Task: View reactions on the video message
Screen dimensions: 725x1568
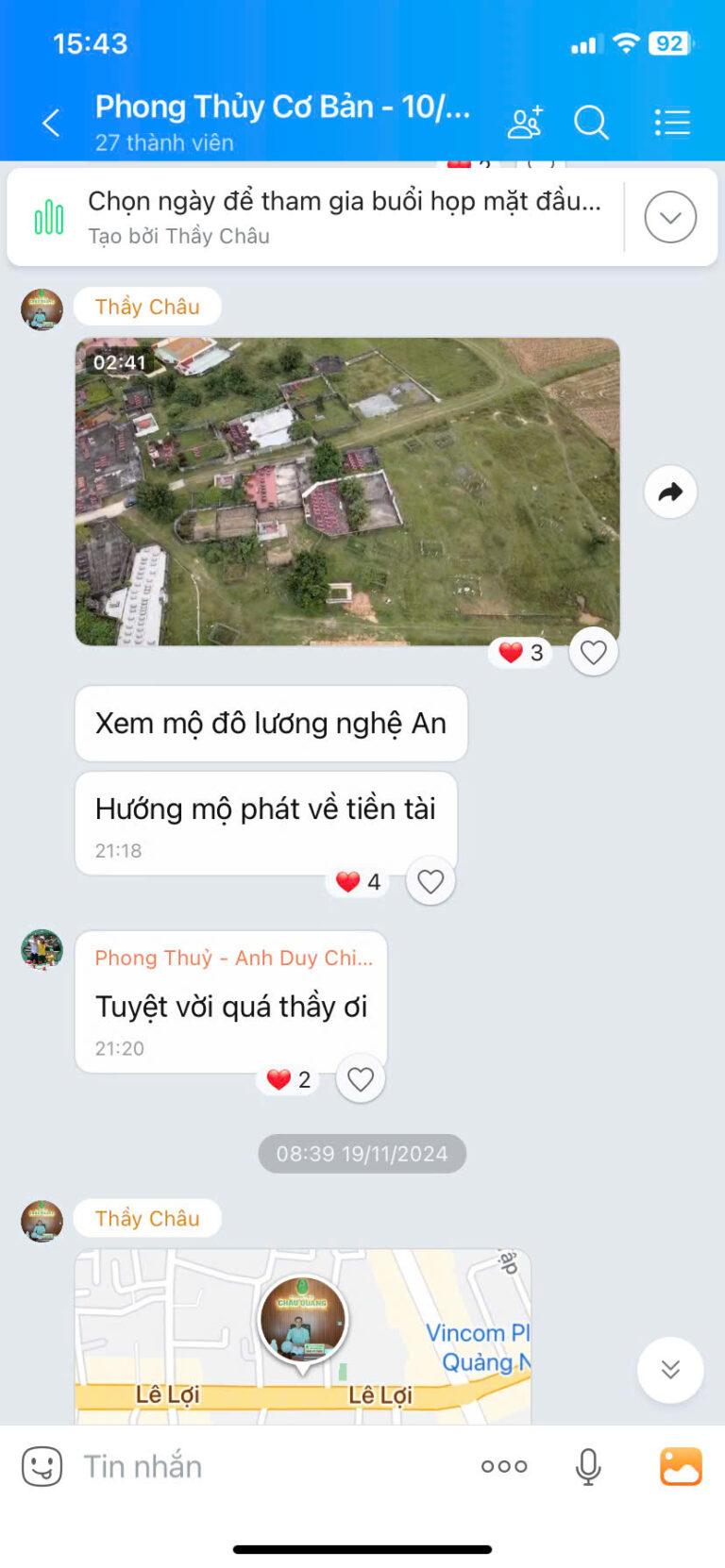Action: [521, 652]
